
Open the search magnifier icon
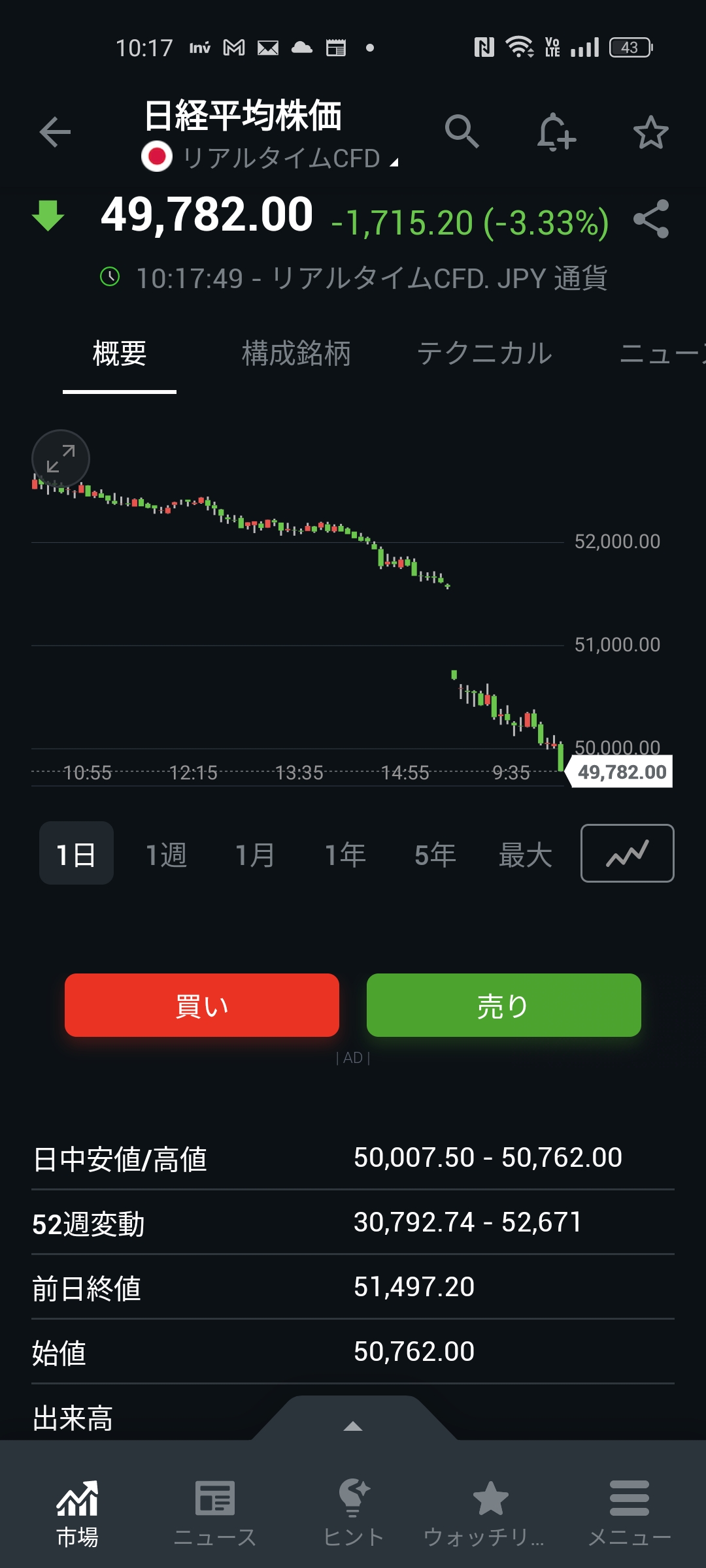tap(462, 131)
